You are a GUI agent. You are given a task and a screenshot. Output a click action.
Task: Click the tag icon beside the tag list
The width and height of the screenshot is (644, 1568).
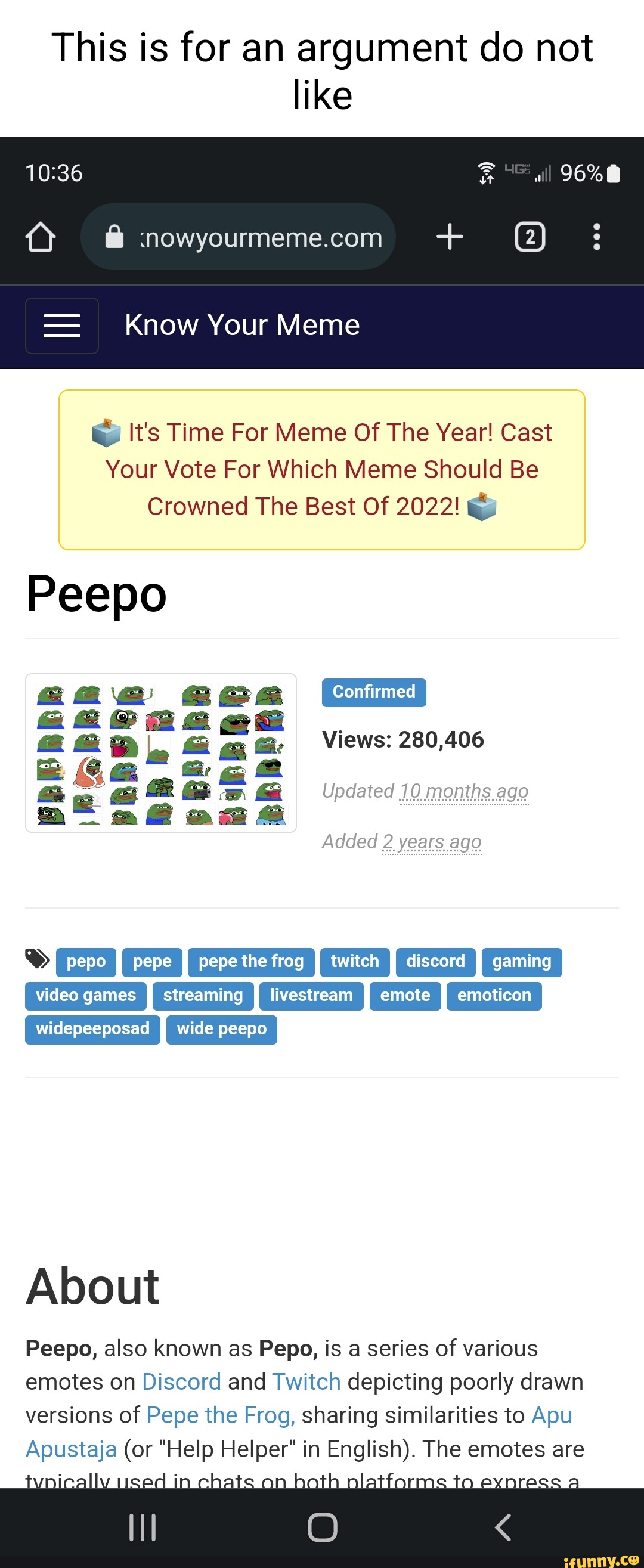pyautogui.click(x=38, y=957)
